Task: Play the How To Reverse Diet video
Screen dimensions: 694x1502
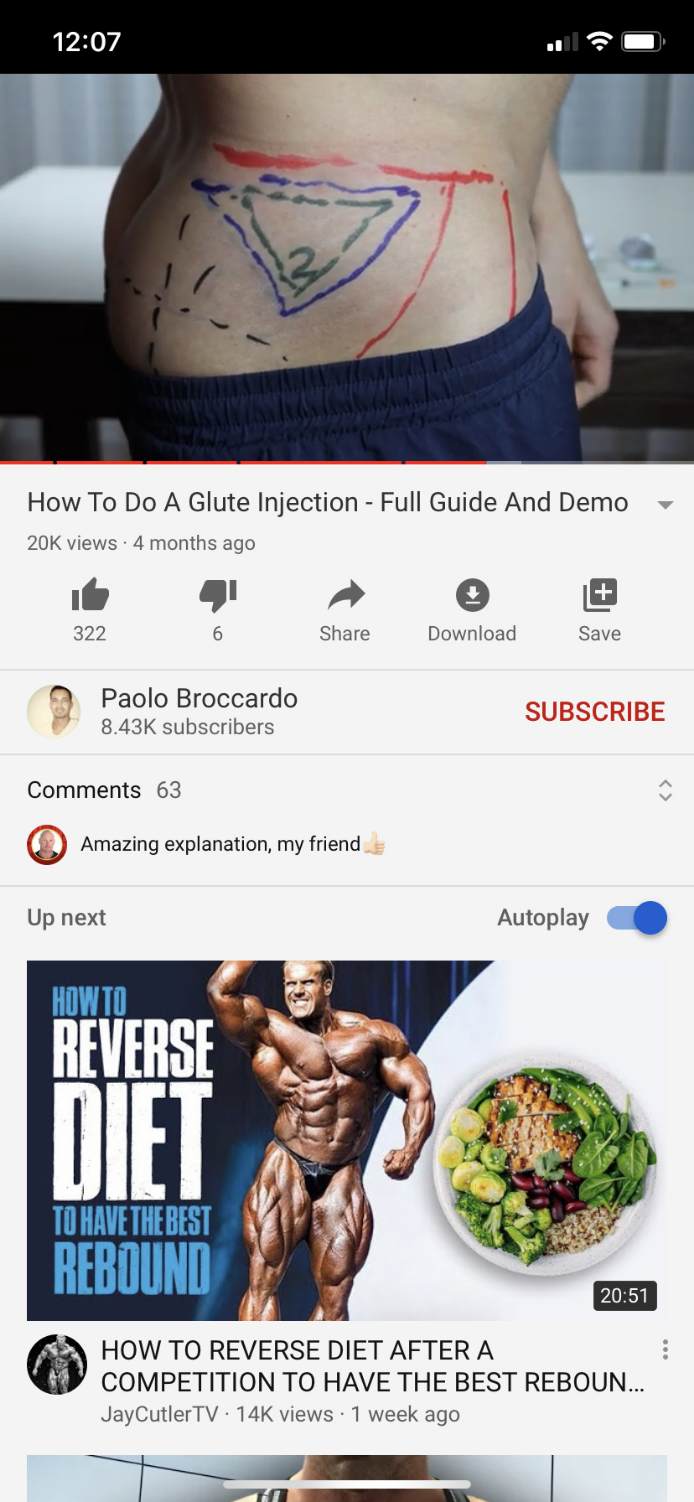Action: coord(346,1140)
